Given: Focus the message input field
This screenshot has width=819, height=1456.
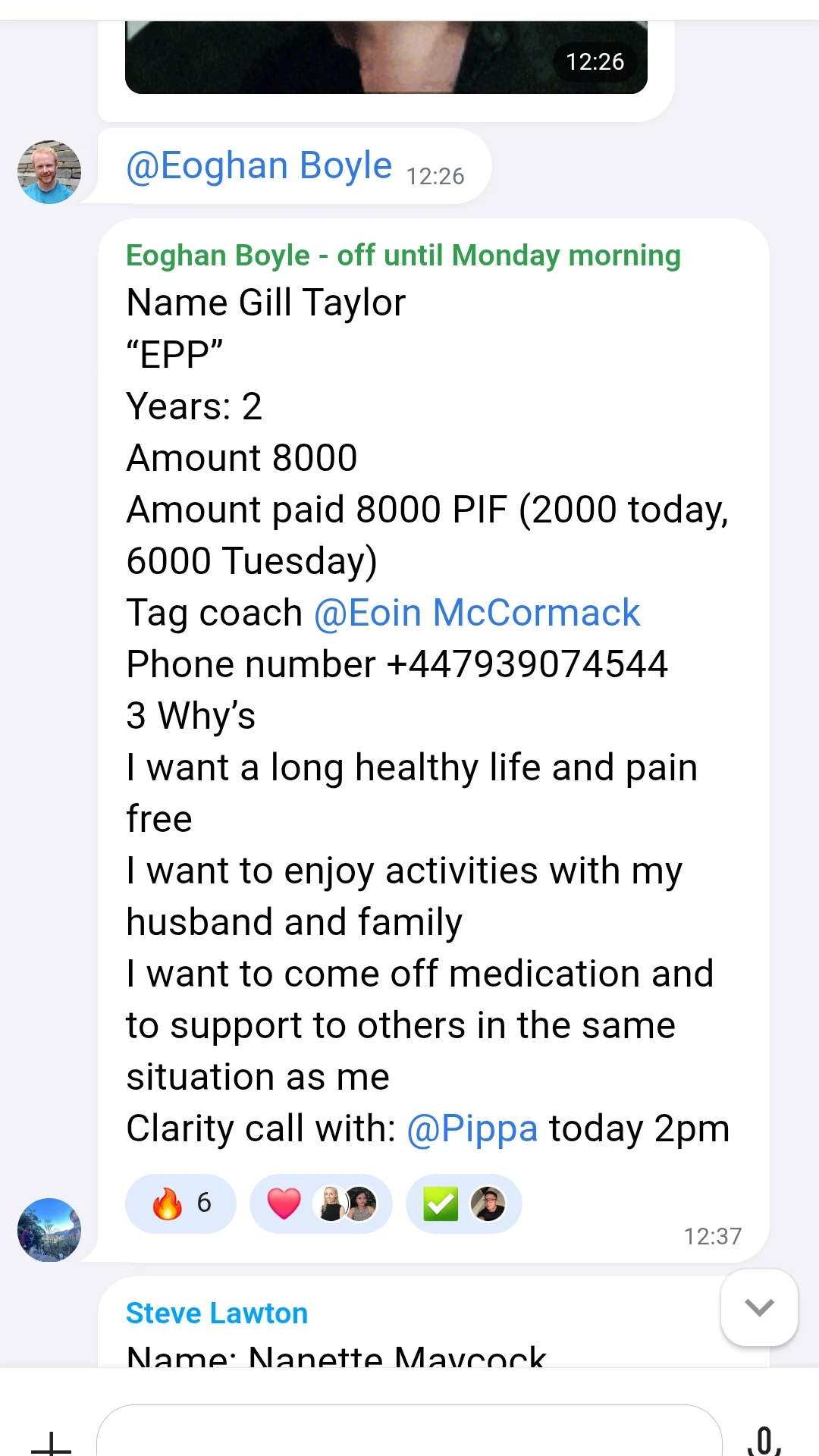Looking at the screenshot, I should (409, 1433).
